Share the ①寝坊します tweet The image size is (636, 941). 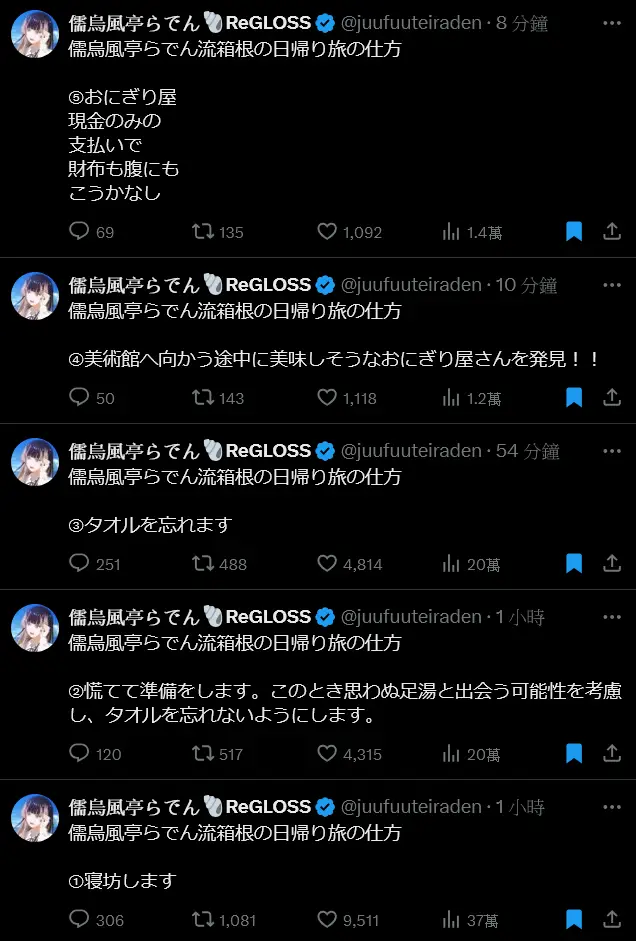click(x=612, y=920)
